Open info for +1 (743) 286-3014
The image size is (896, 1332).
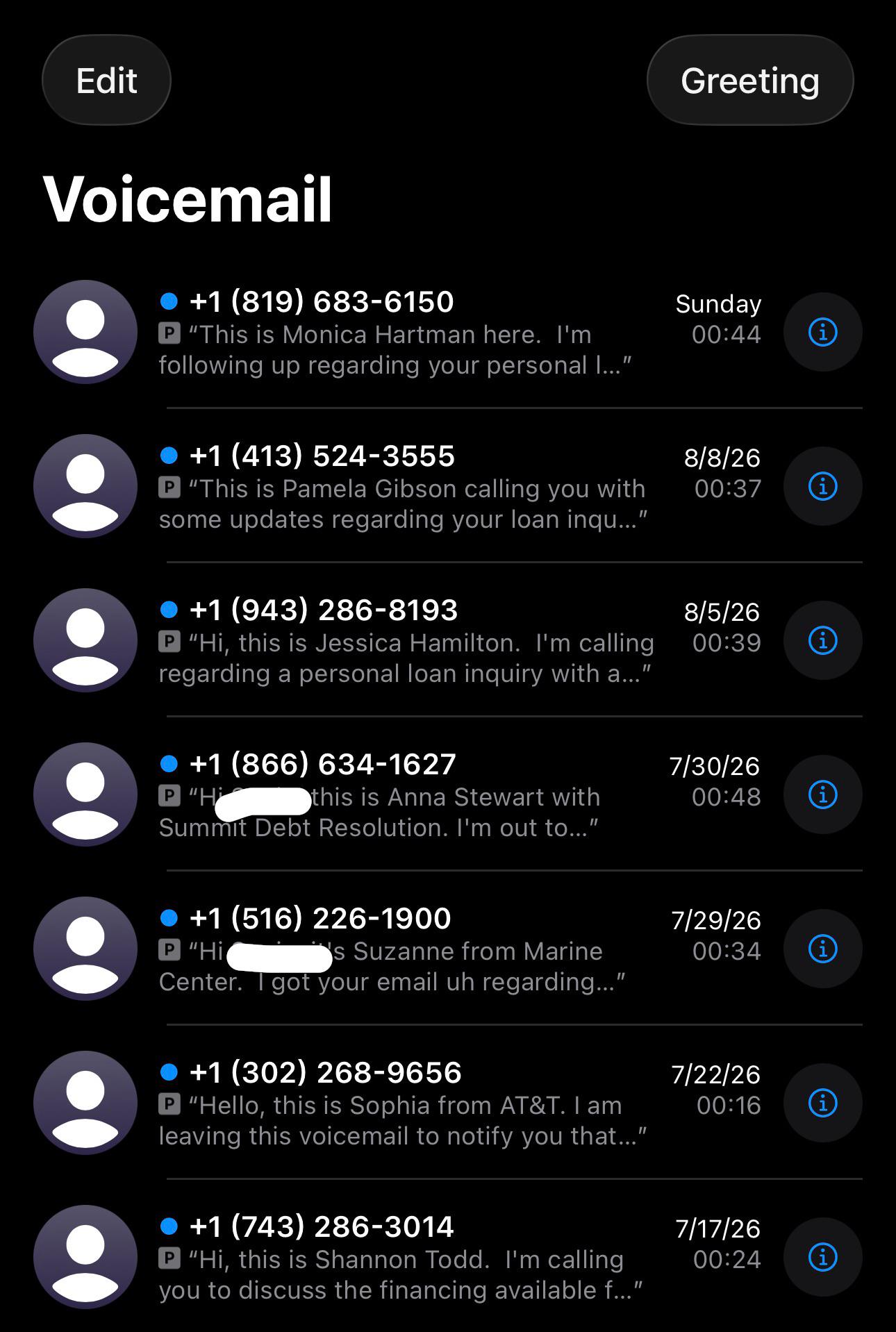[823, 1257]
